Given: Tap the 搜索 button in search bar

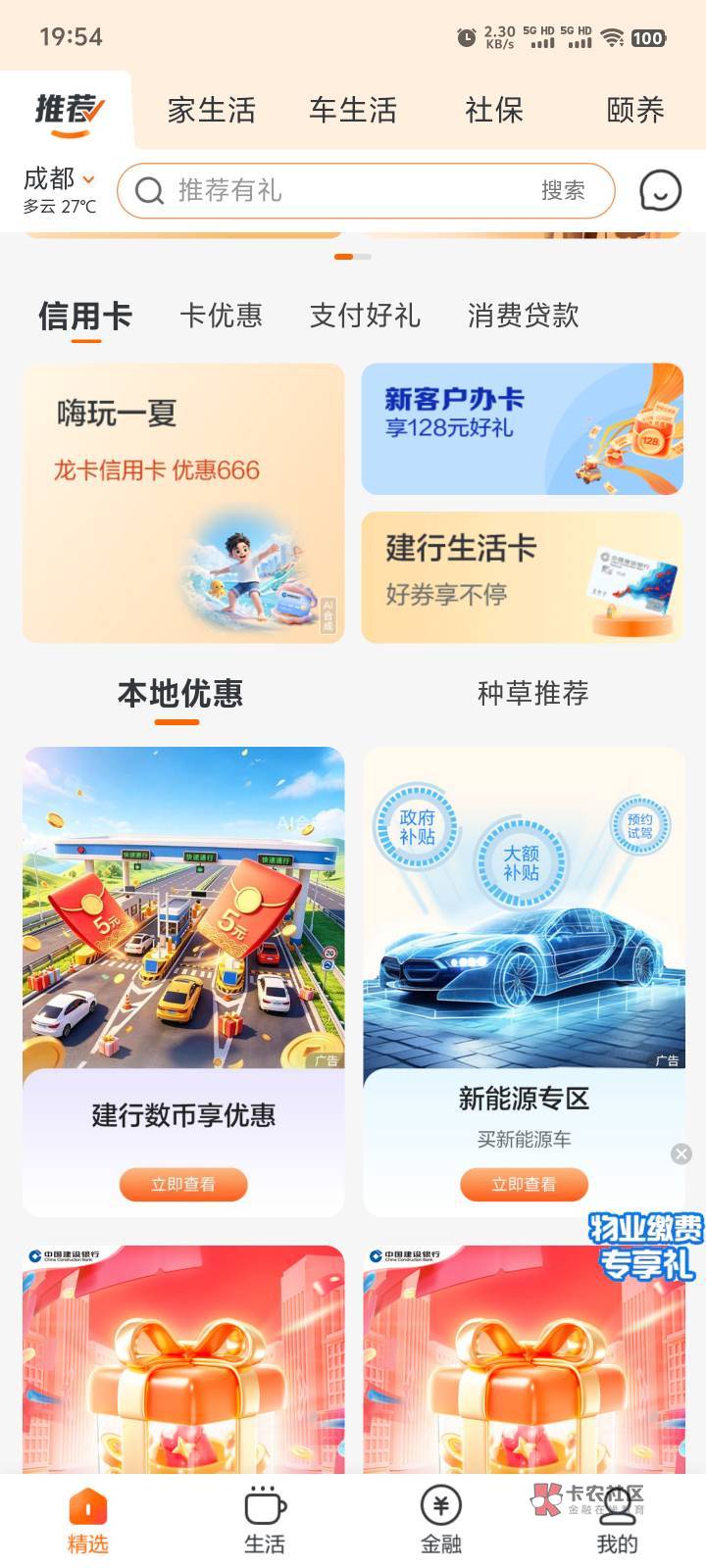Looking at the screenshot, I should [563, 190].
